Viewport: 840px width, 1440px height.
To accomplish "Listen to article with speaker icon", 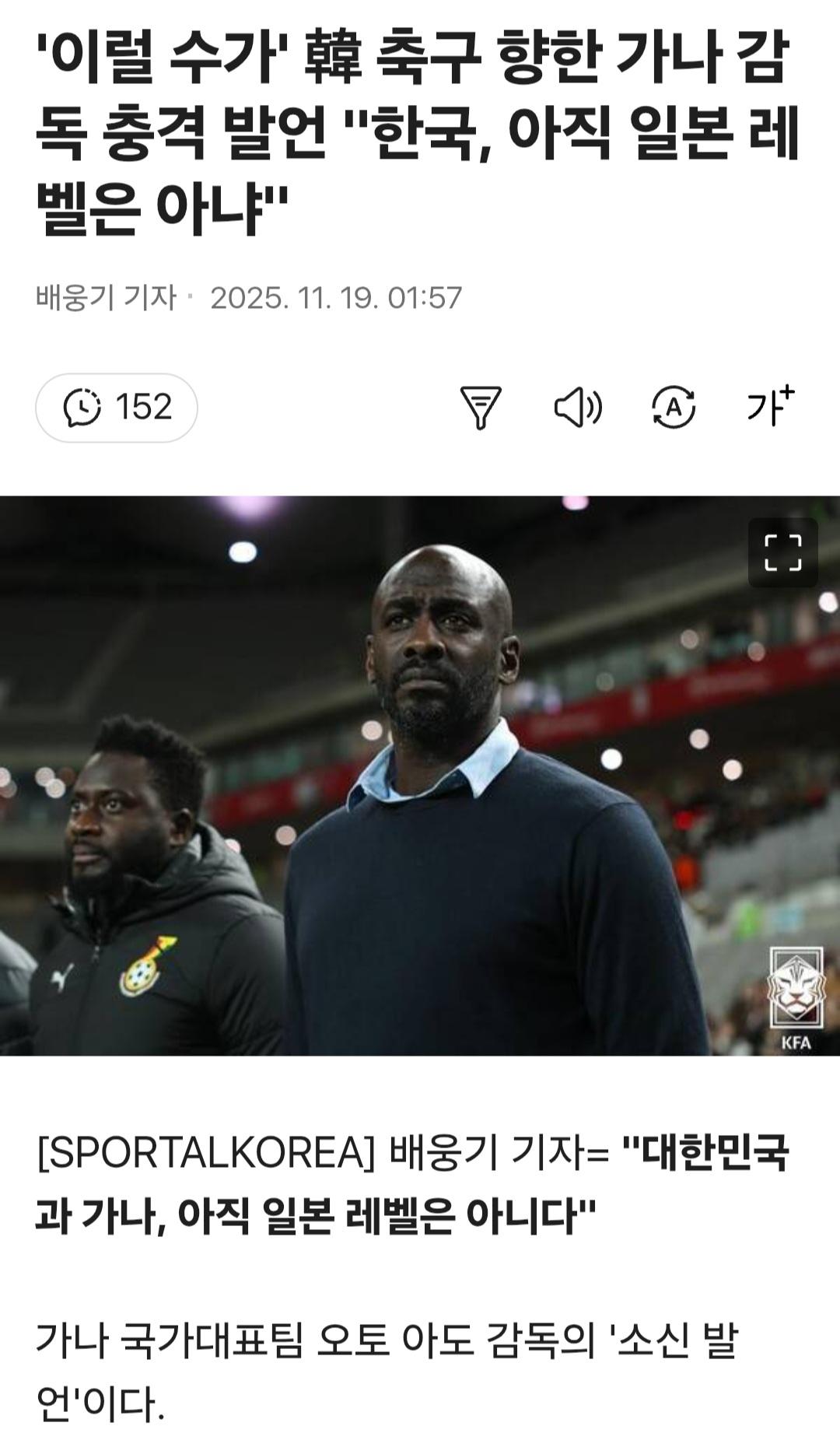I will click(x=577, y=407).
